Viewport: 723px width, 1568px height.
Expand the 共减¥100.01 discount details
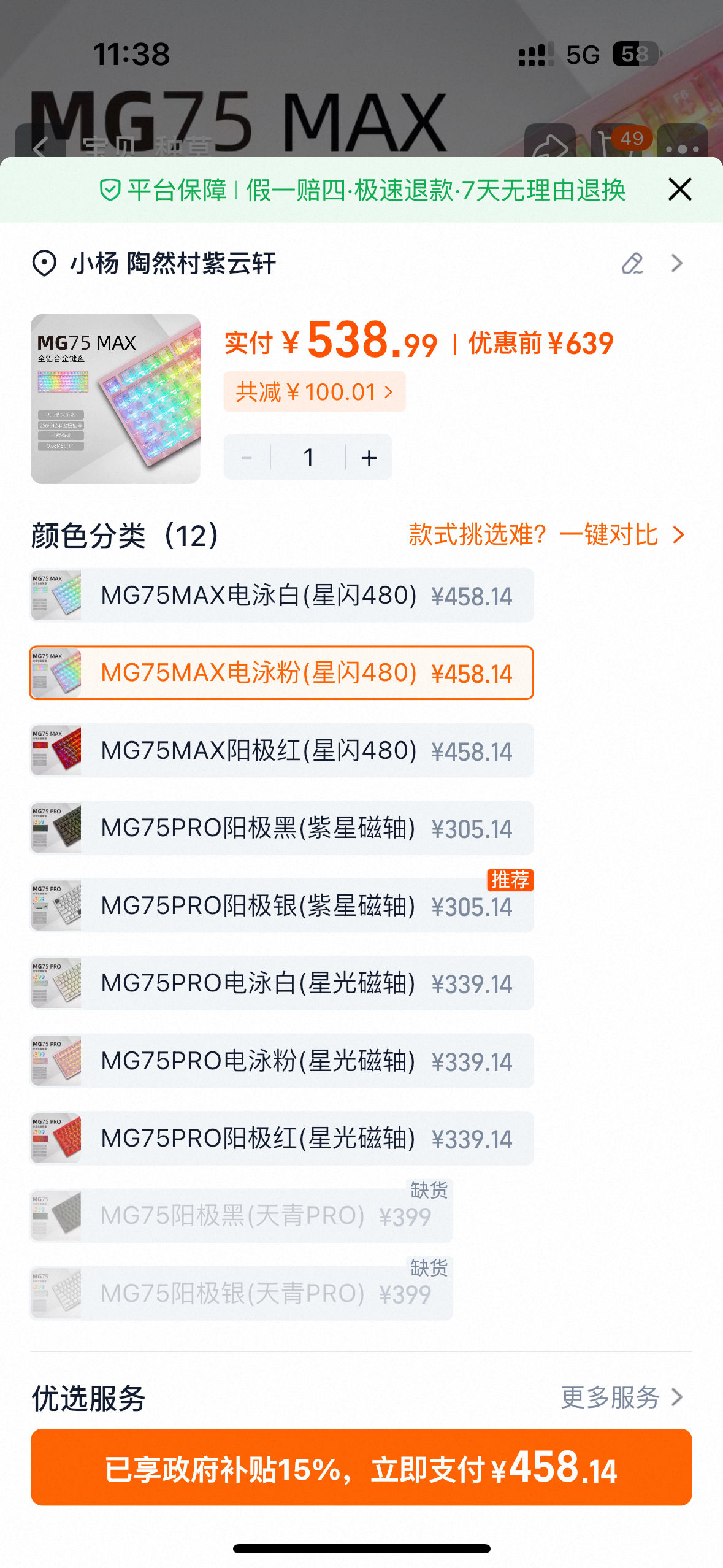[314, 392]
